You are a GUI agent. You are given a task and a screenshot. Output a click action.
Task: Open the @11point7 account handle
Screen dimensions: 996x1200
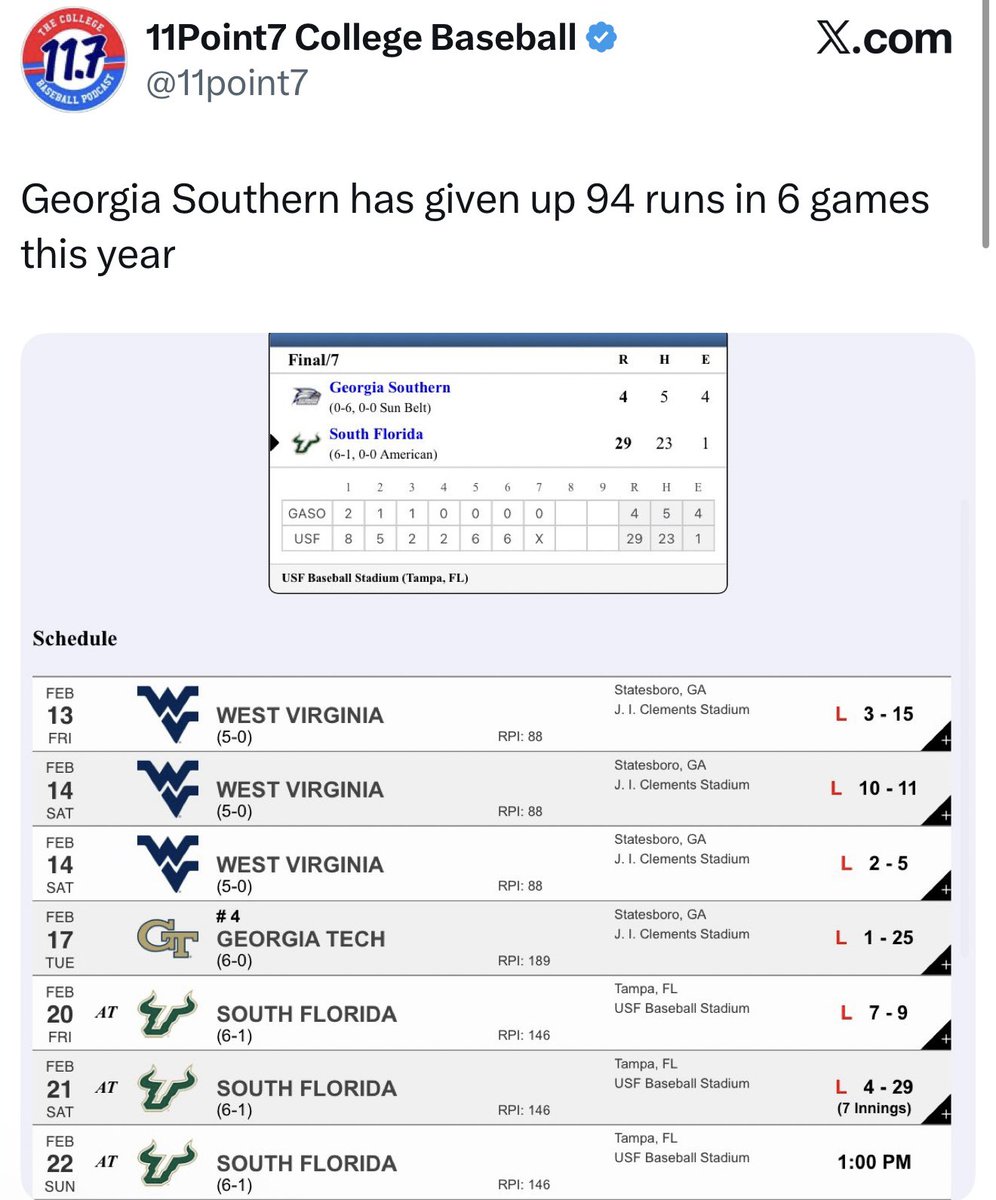226,83
